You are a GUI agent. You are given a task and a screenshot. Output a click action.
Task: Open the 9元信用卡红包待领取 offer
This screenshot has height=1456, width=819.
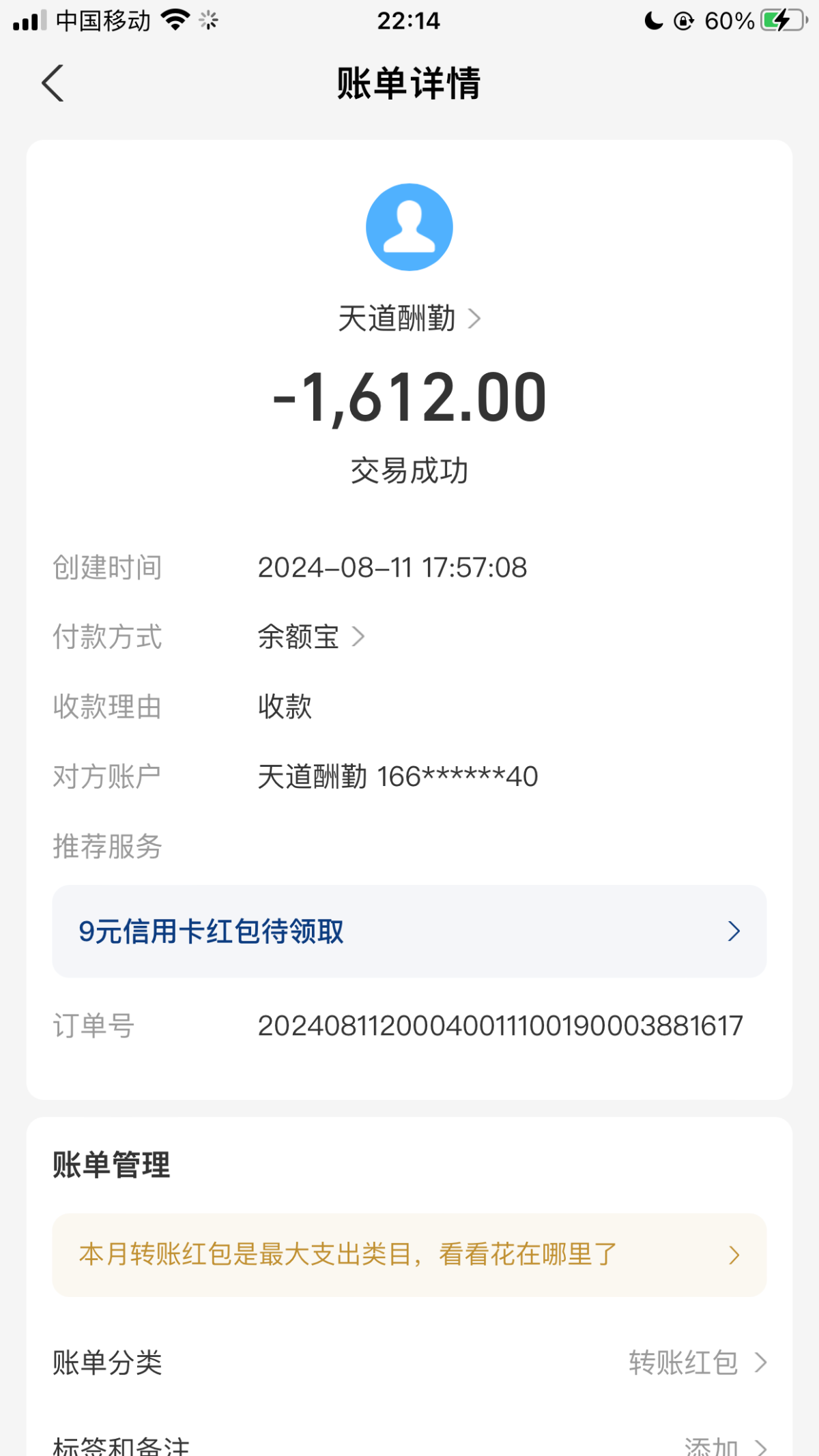pos(409,931)
